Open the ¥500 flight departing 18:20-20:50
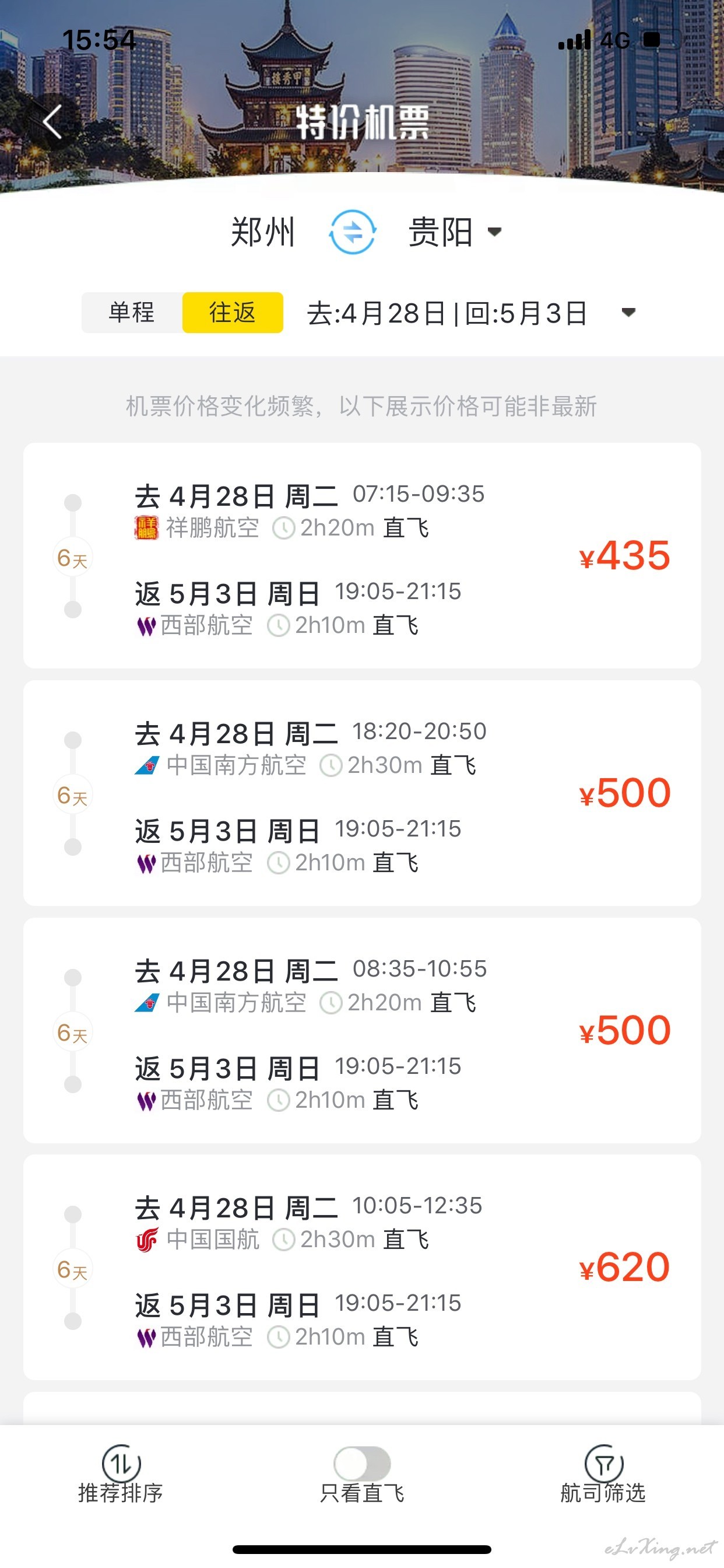This screenshot has height=1568, width=724. (x=362, y=793)
